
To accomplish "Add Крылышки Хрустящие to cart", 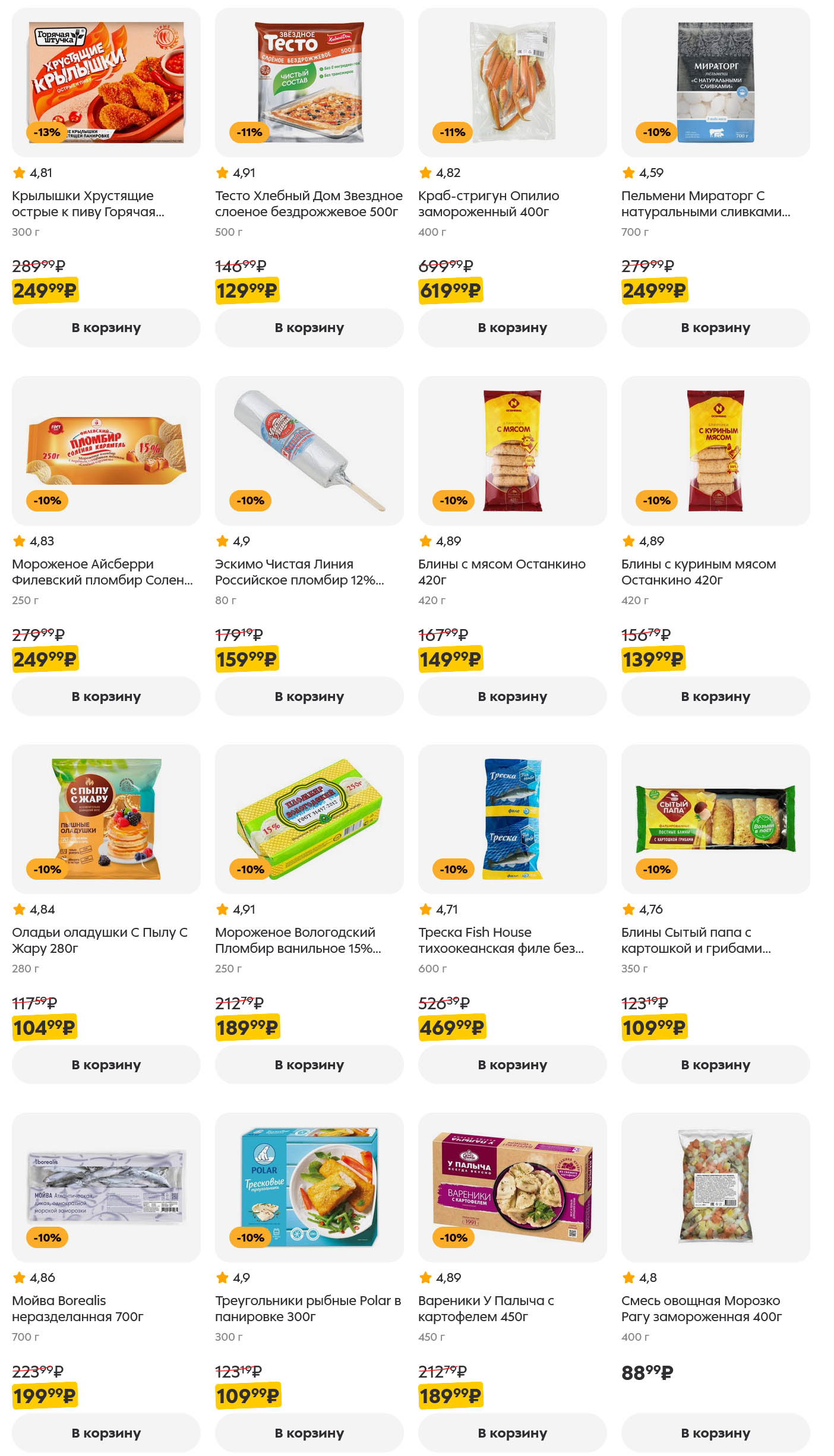I will (106, 328).
